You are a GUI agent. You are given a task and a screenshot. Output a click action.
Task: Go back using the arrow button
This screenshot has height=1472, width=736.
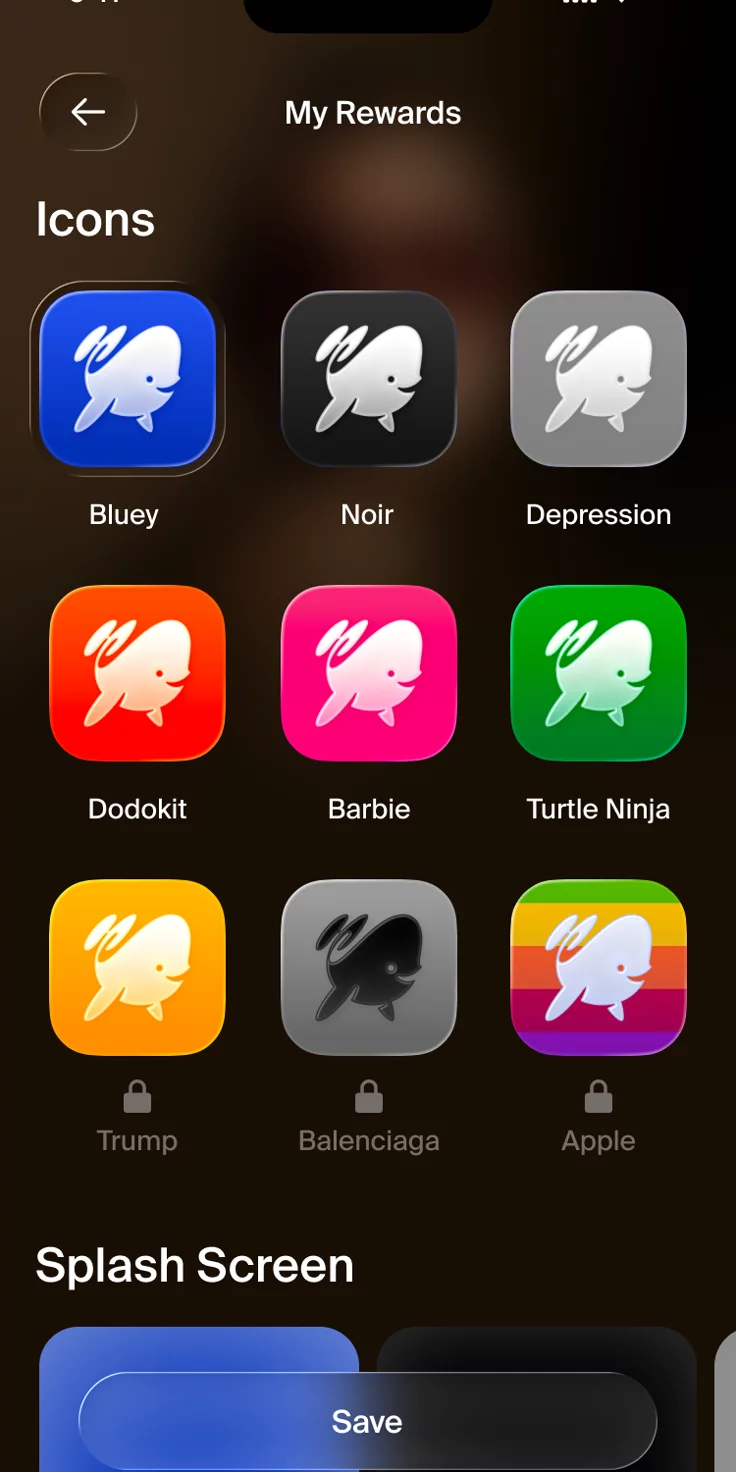coord(88,112)
